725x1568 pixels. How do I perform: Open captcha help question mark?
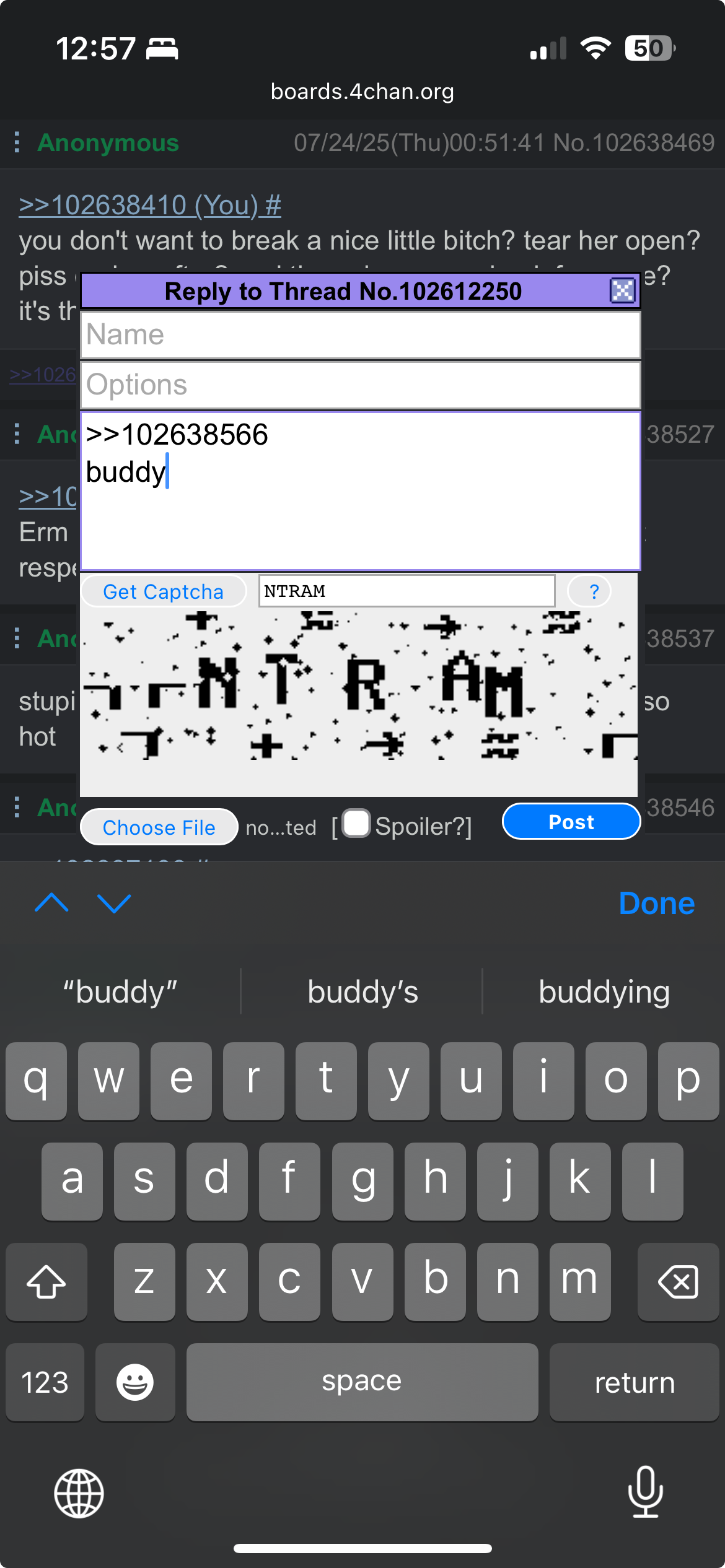(x=593, y=591)
